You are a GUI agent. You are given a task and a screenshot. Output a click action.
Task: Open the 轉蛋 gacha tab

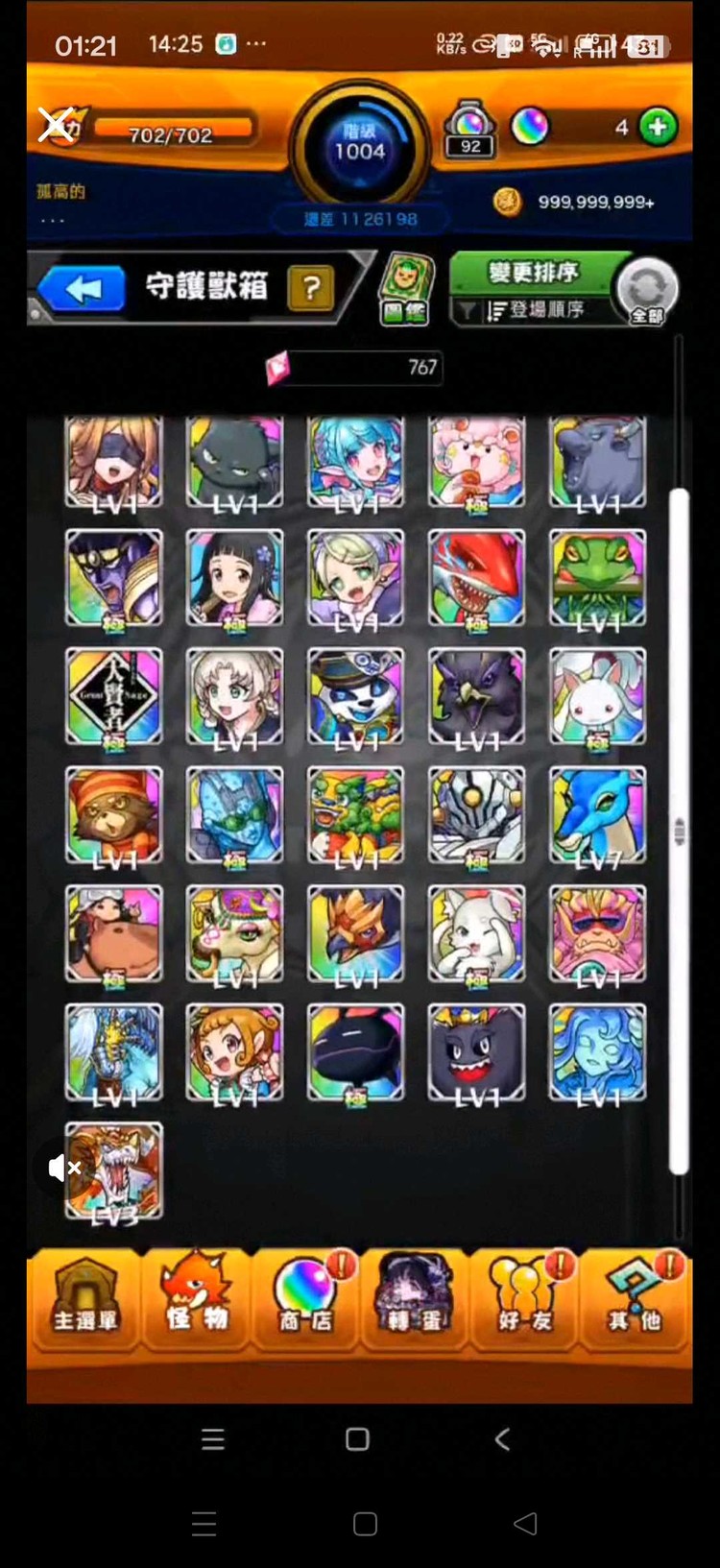pos(415,1297)
